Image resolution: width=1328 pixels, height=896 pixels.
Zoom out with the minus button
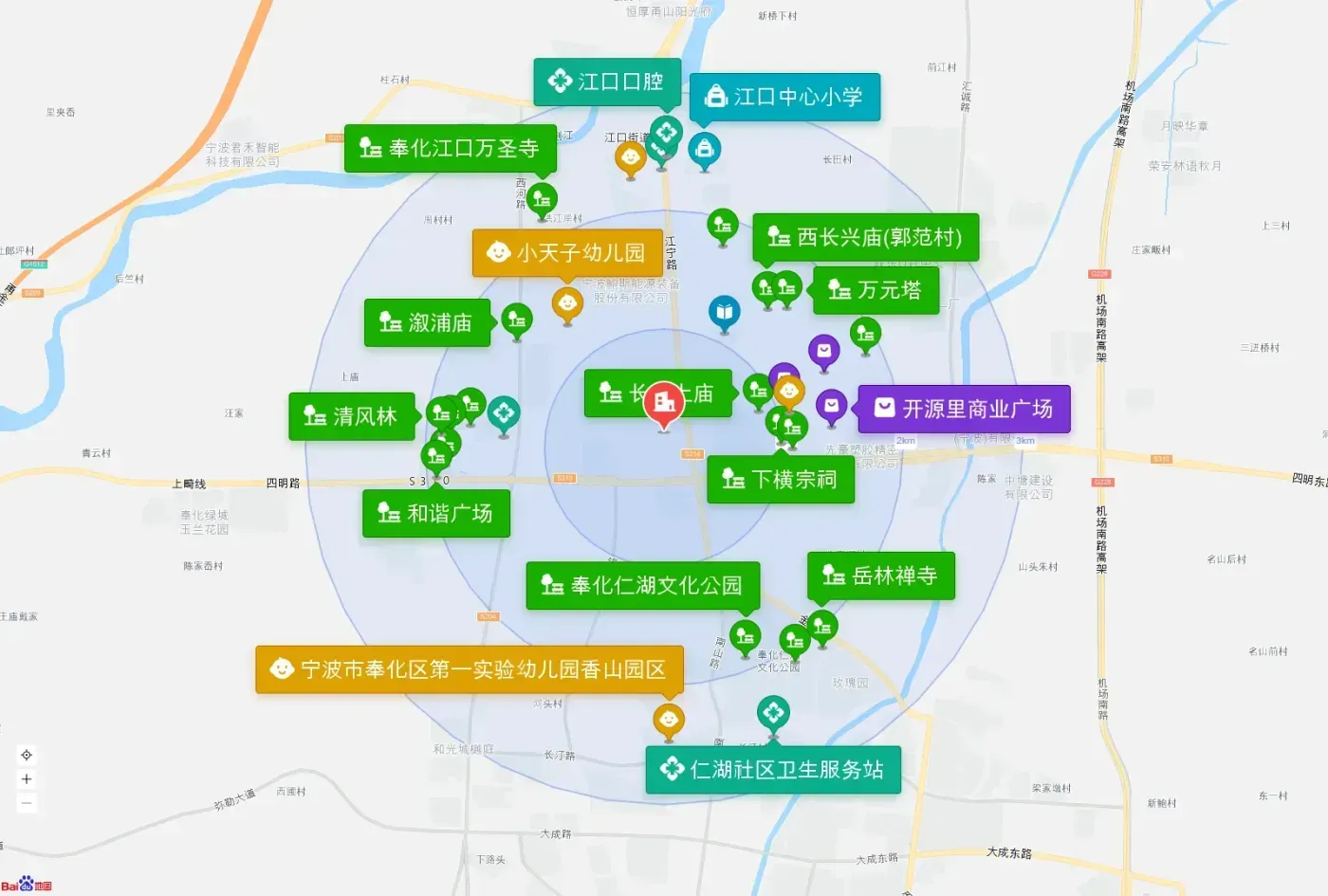pyautogui.click(x=27, y=803)
